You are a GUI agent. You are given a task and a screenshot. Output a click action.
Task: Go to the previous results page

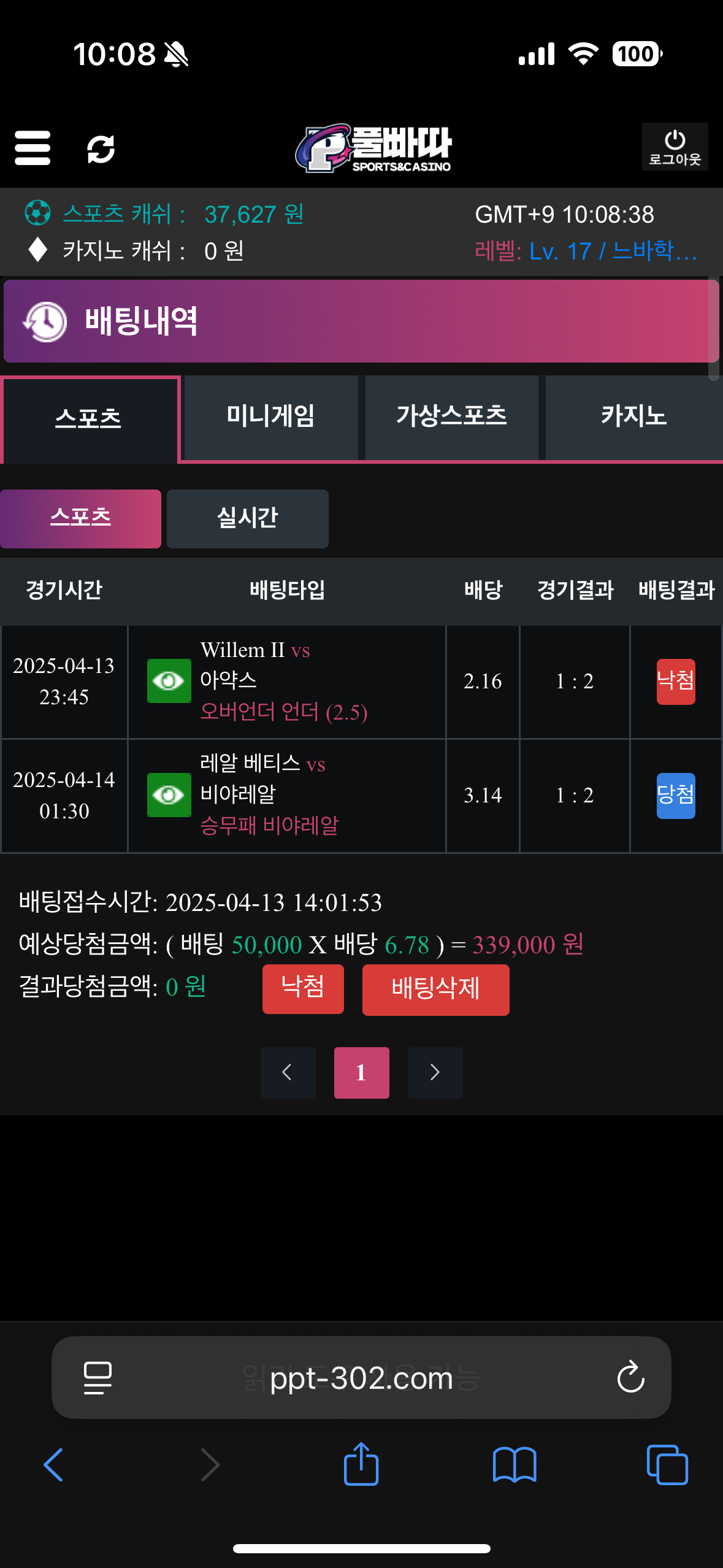click(288, 1072)
